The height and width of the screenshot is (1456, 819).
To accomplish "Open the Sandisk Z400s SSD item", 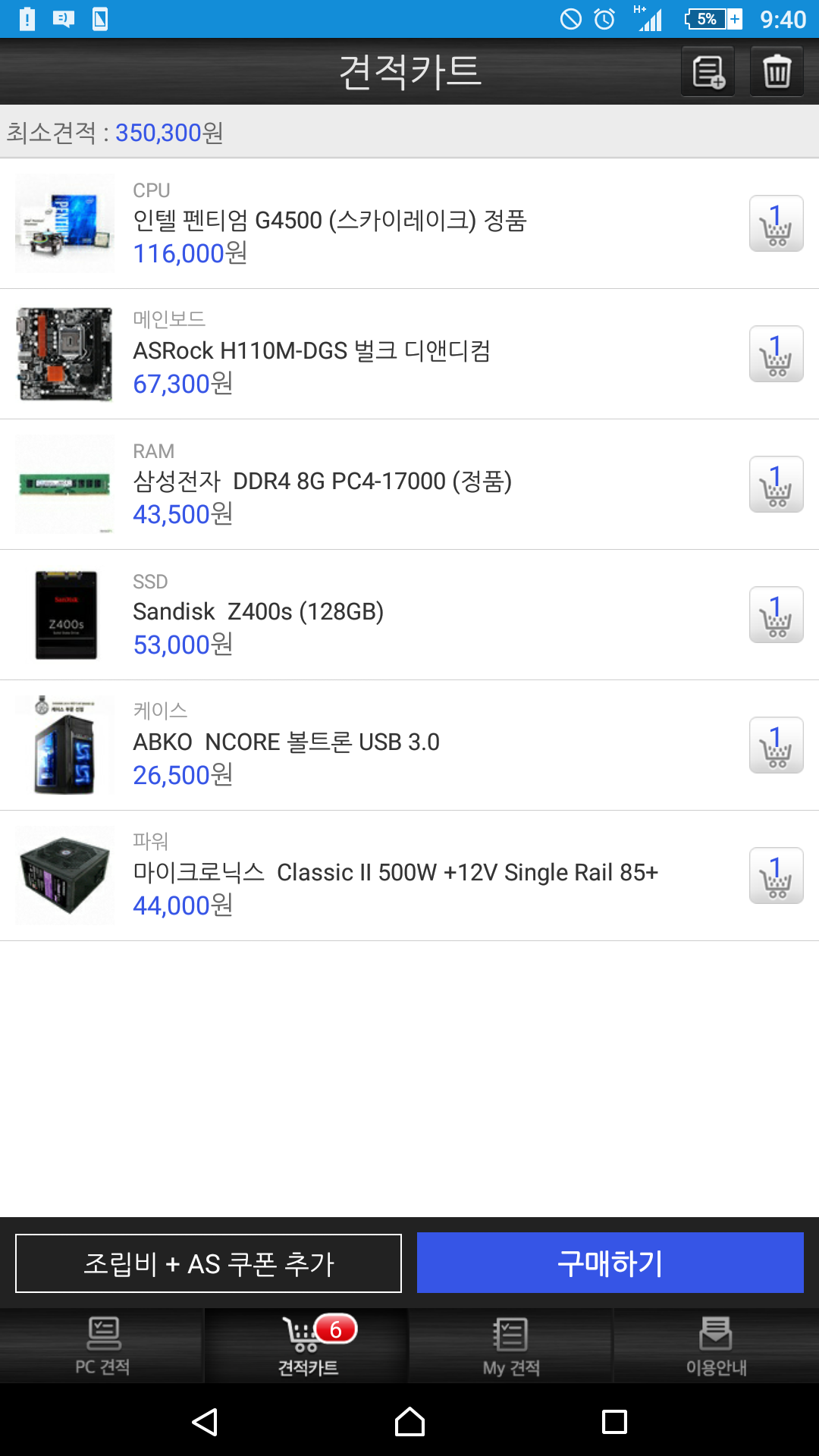I will (258, 613).
